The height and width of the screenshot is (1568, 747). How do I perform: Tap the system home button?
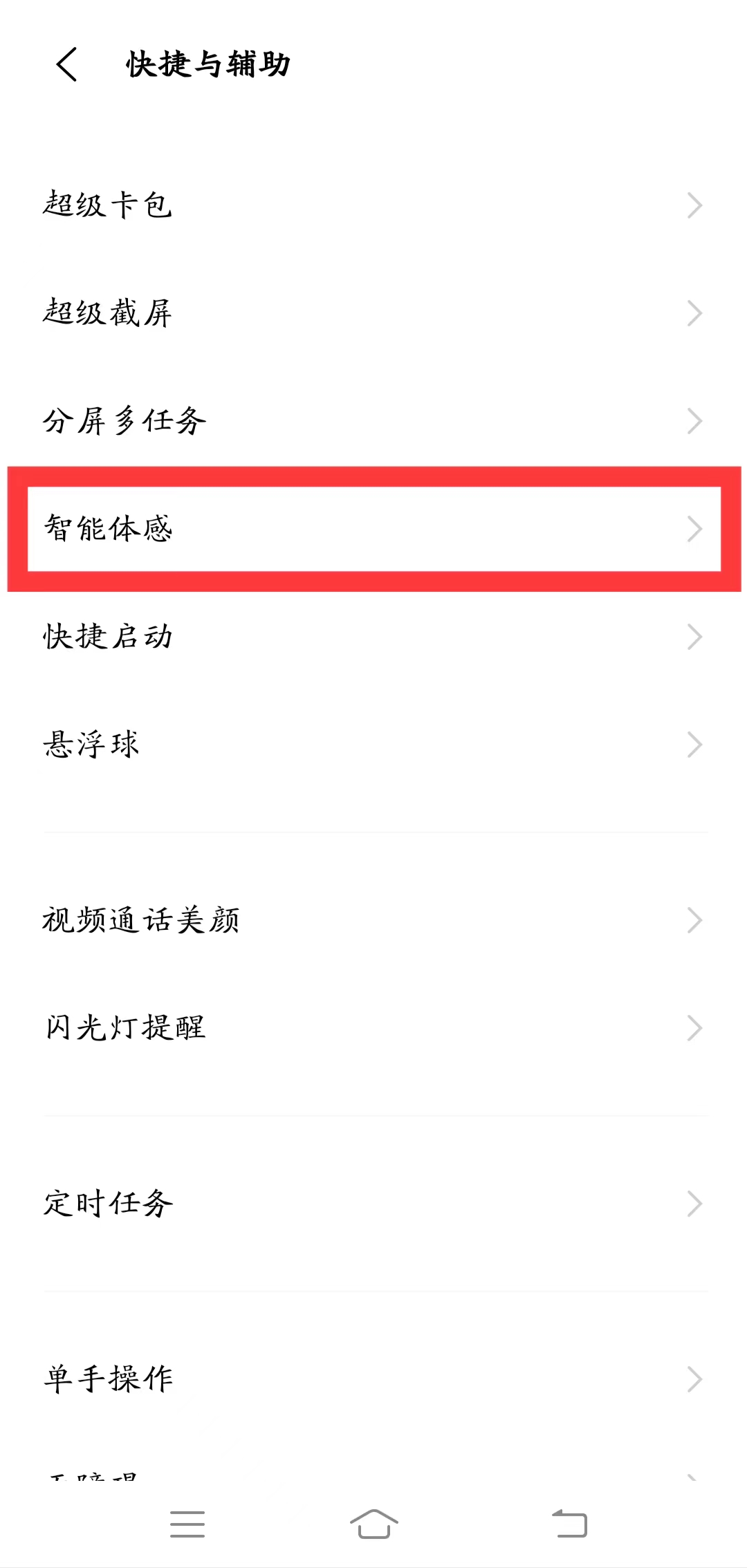373,1524
